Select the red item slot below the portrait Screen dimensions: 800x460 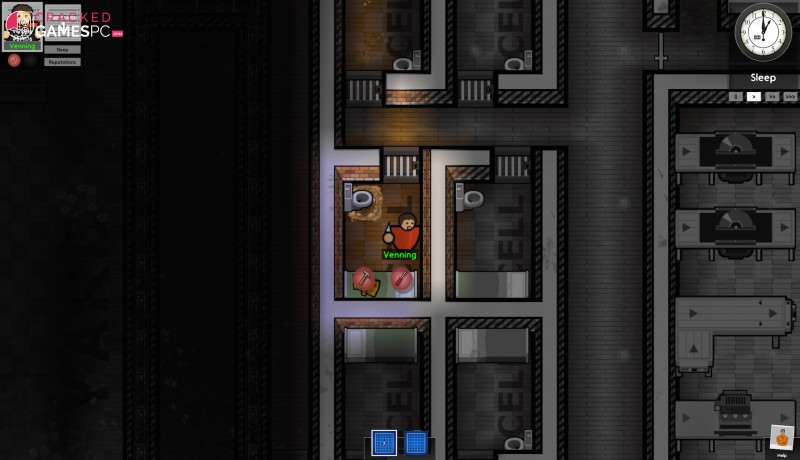(x=14, y=61)
